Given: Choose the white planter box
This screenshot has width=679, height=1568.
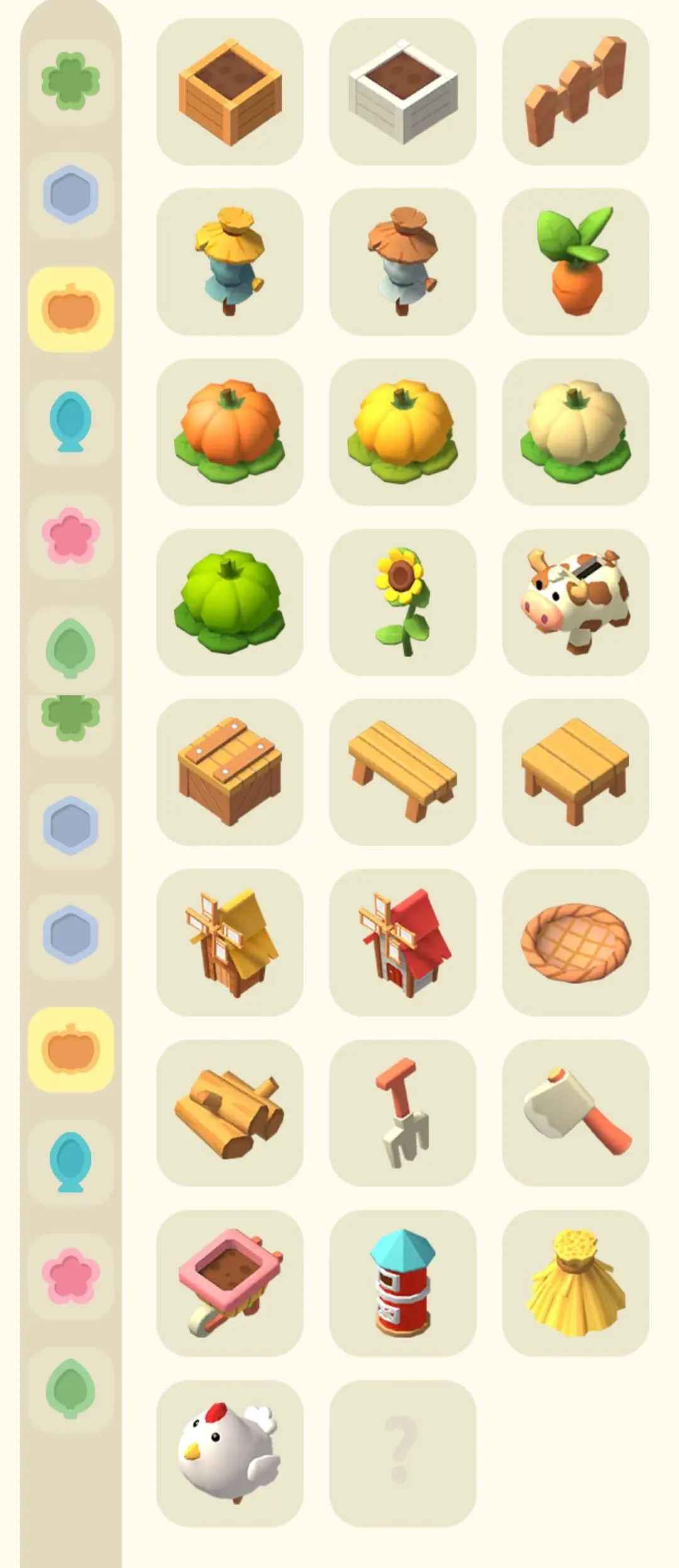Looking at the screenshot, I should (402, 92).
